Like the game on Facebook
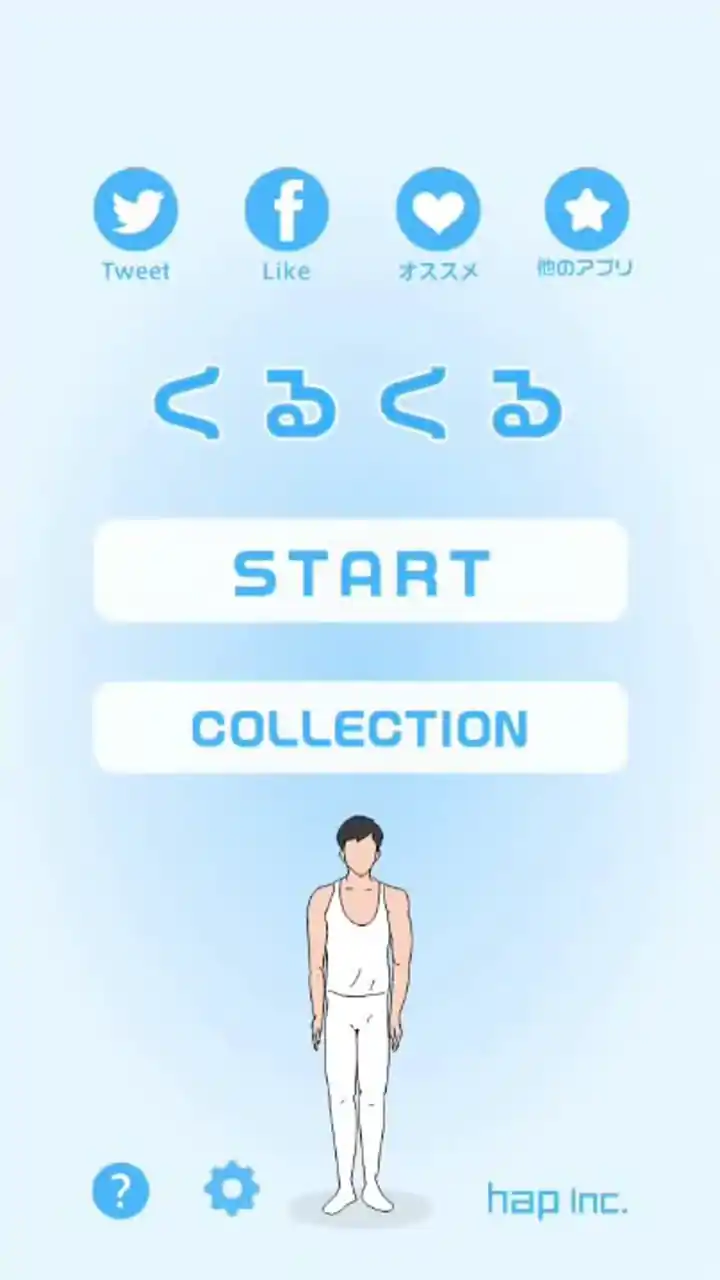The height and width of the screenshot is (1280, 720). coord(287,209)
